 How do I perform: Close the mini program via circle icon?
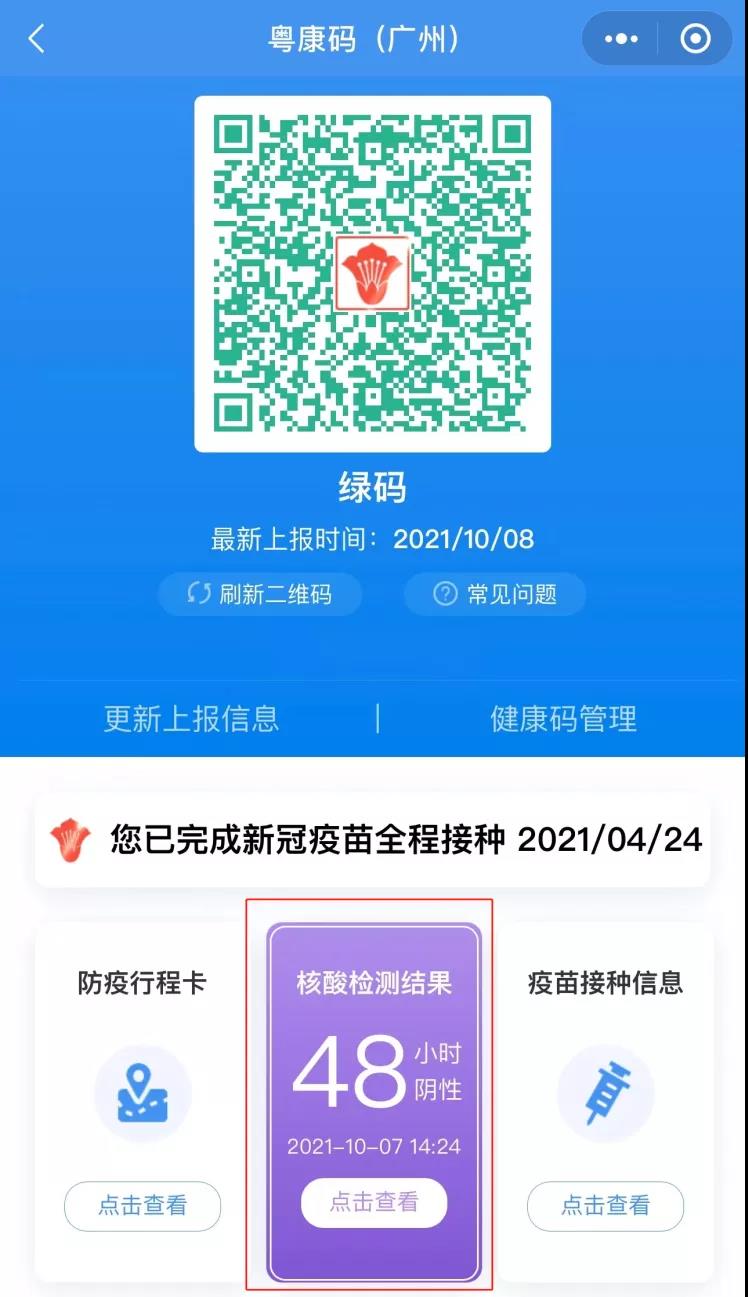pyautogui.click(x=695, y=39)
